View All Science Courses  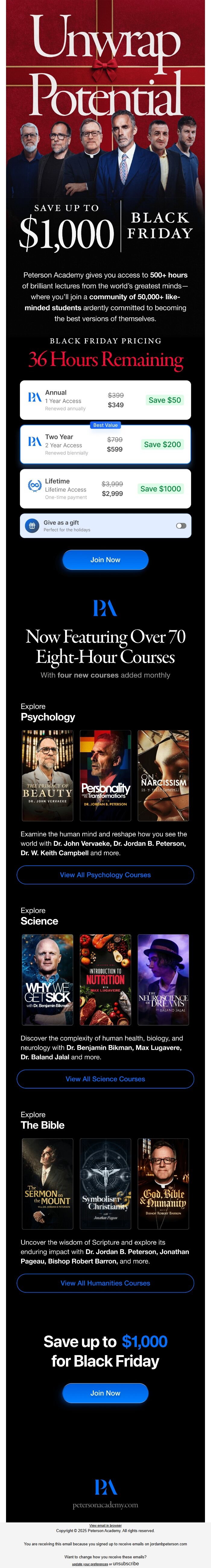(105, 1079)
